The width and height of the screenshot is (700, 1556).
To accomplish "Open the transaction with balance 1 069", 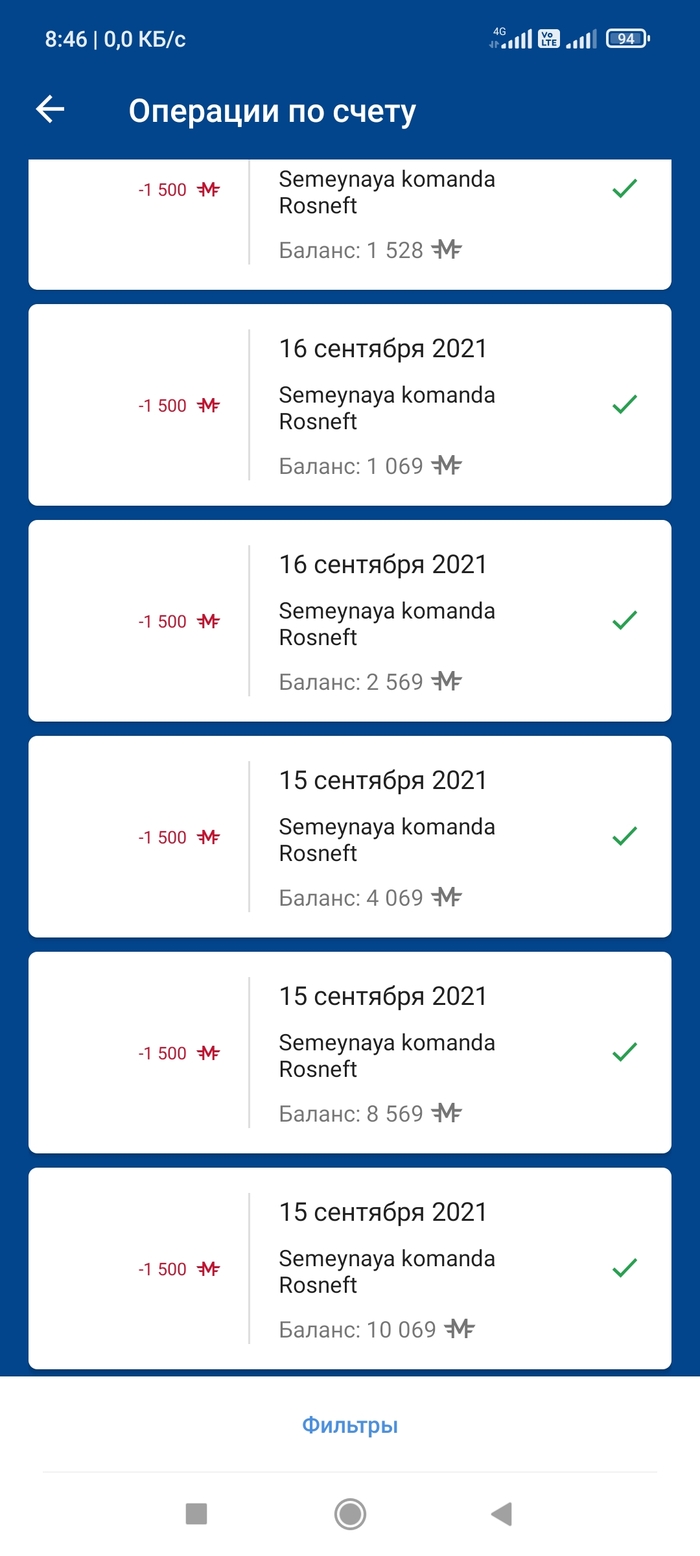I will pyautogui.click(x=349, y=405).
